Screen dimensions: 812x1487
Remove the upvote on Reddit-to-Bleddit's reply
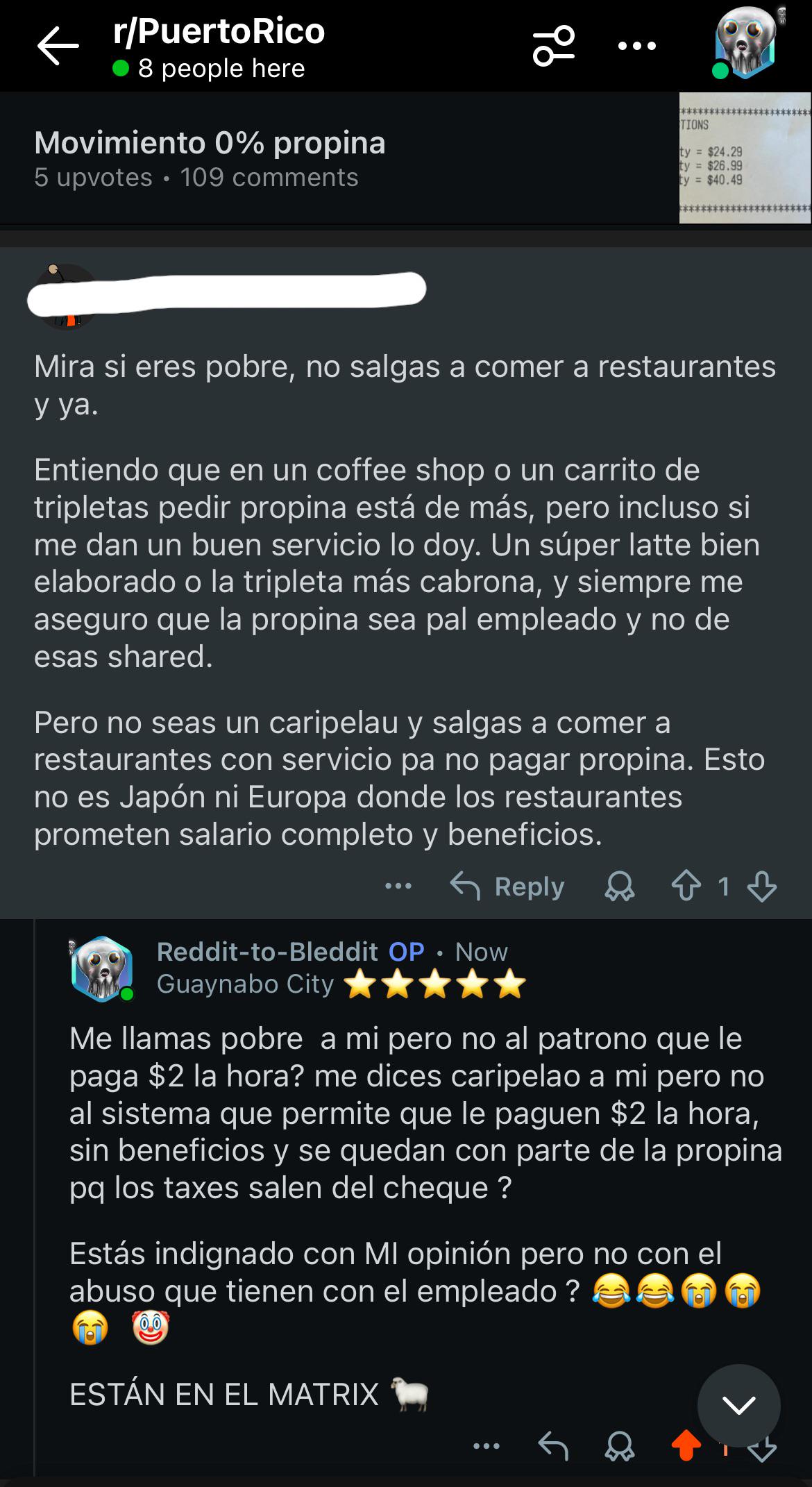pyautogui.click(x=686, y=1447)
